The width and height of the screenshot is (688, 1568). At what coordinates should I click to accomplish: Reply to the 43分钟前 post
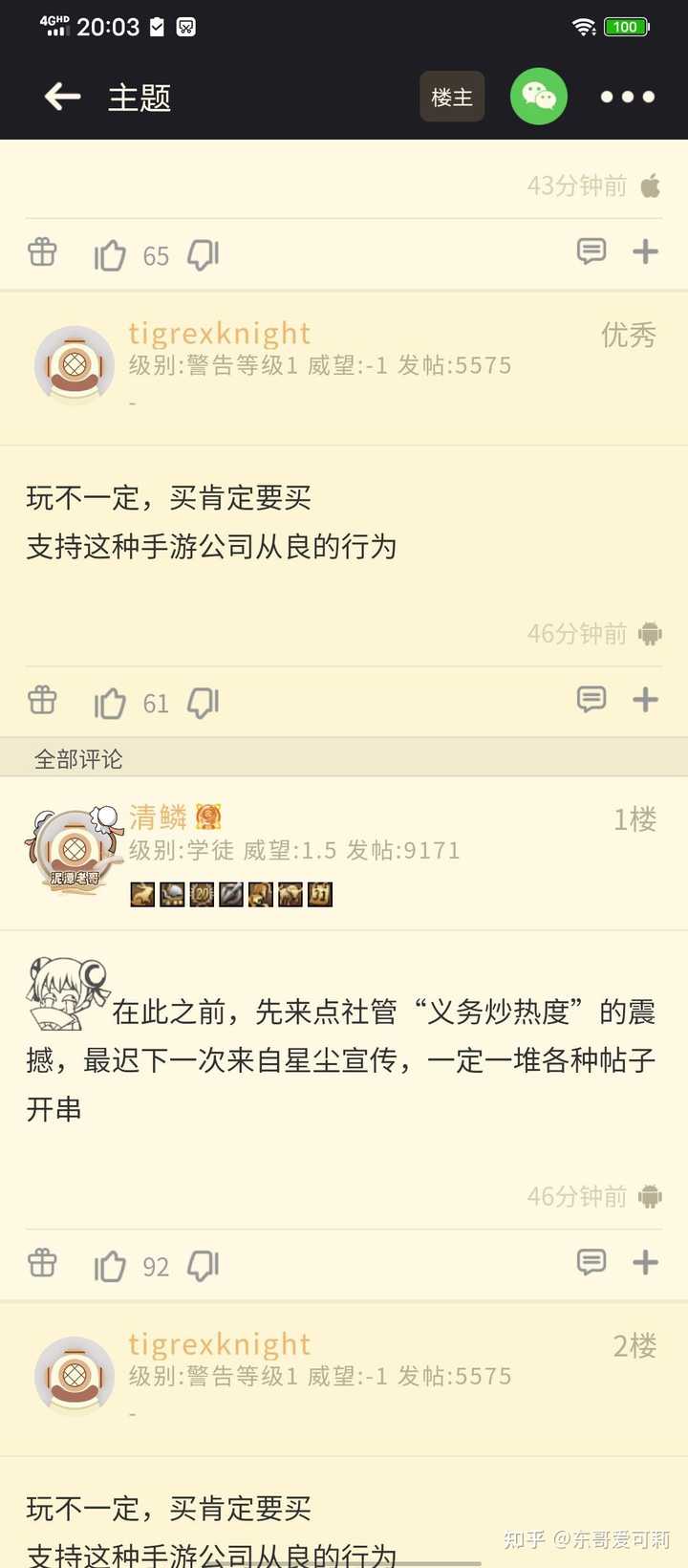(x=591, y=251)
